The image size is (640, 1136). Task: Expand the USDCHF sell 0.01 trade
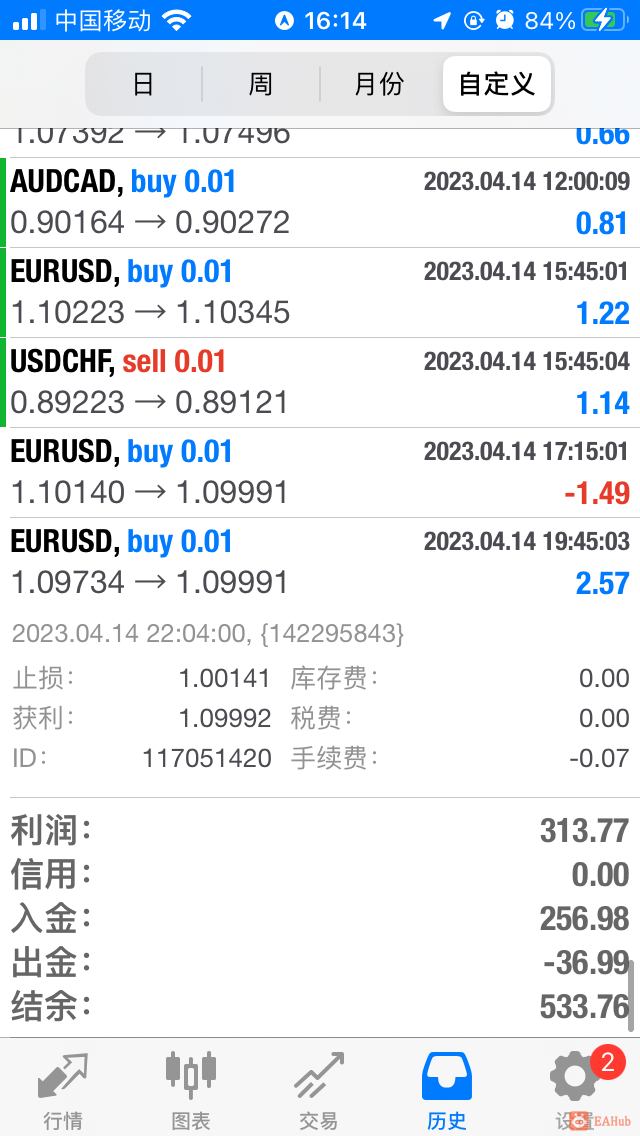[x=320, y=383]
